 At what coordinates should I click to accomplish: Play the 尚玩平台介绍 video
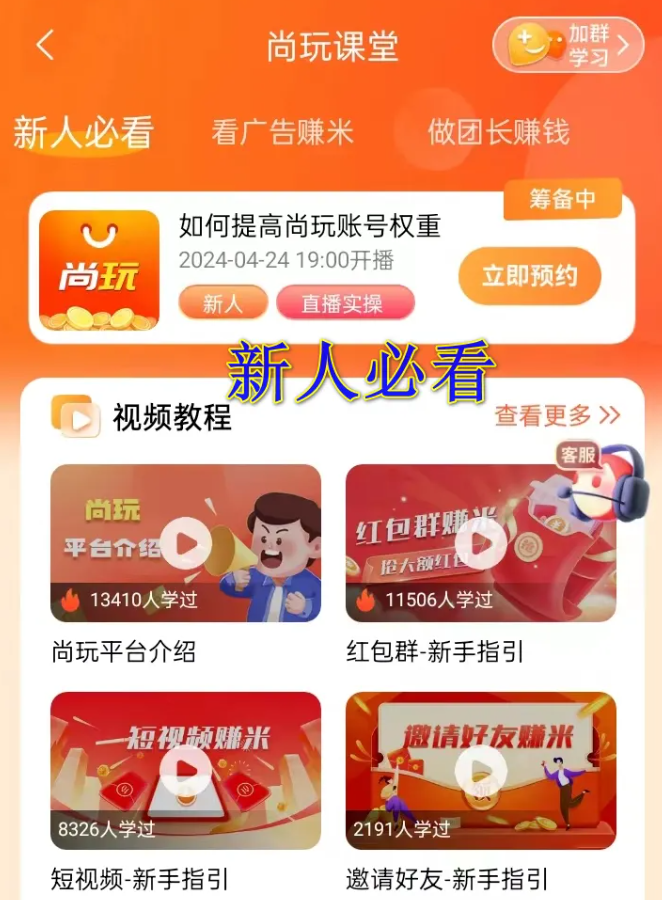pos(186,543)
